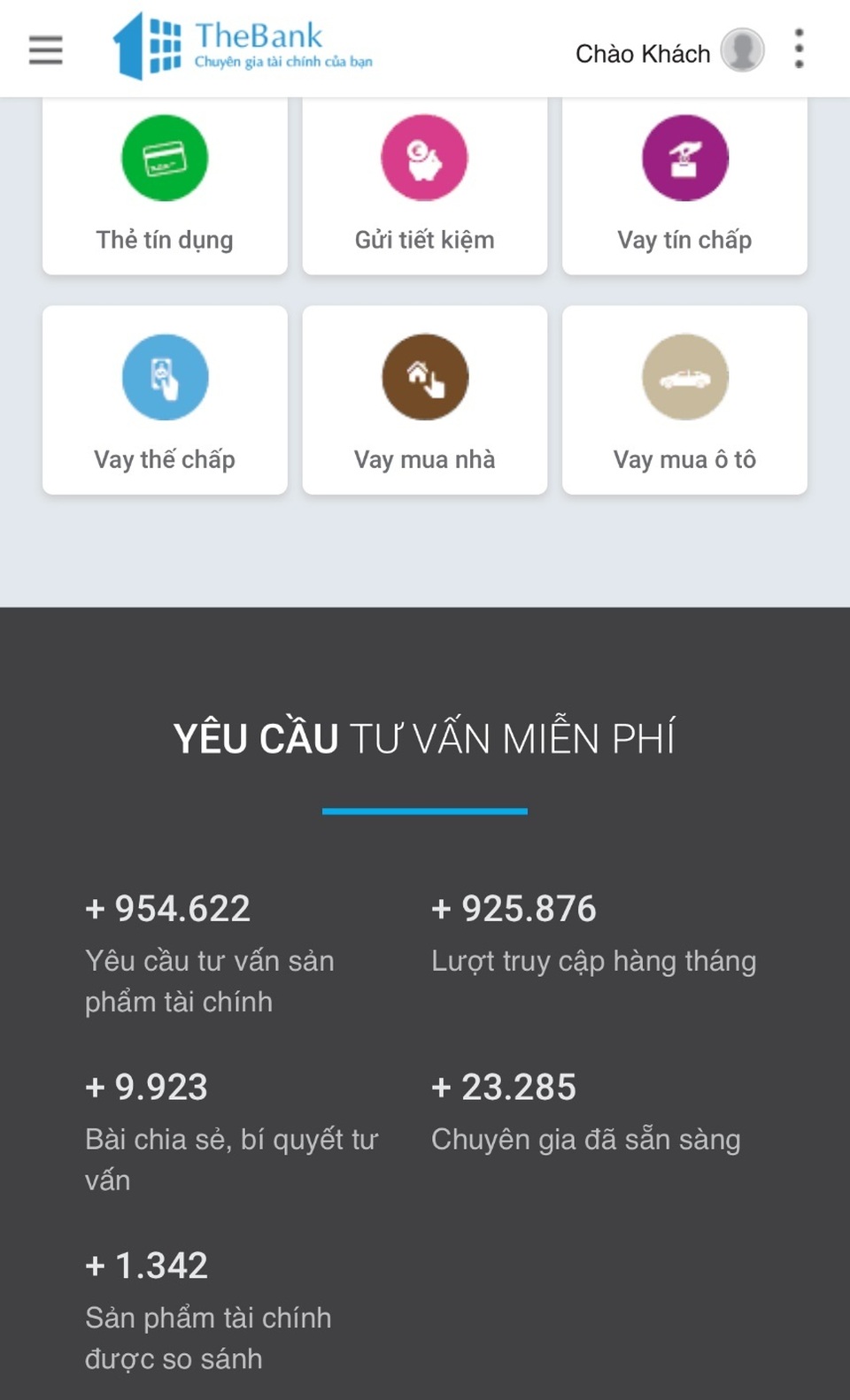Choose the Vay tín chấp card
Viewport: 850px width, 1400px height.
pos(684,188)
